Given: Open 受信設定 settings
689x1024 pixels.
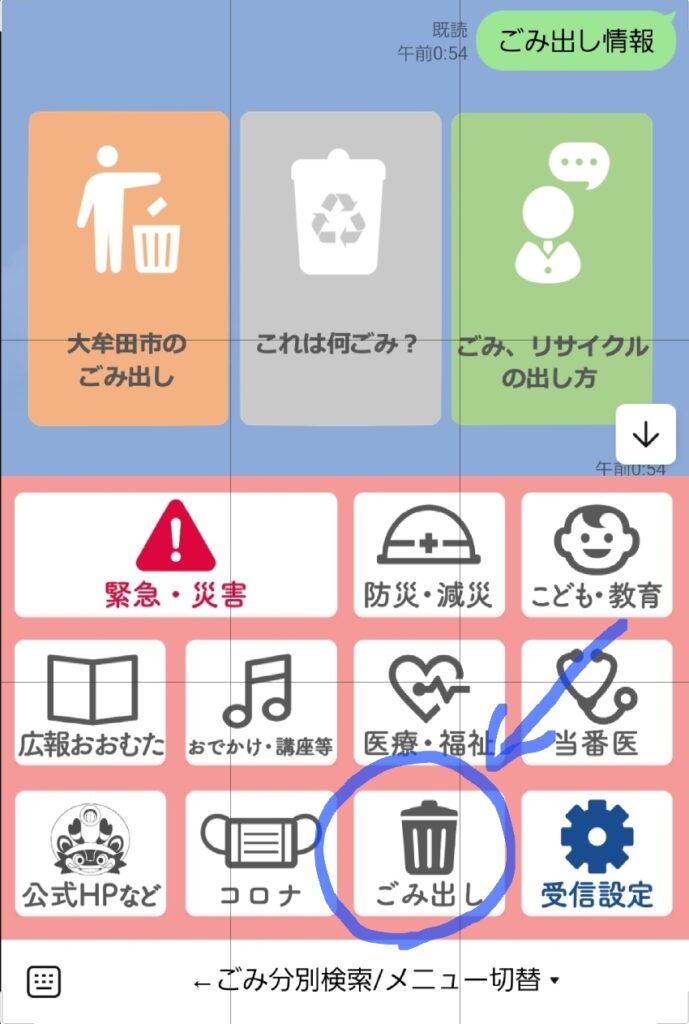Looking at the screenshot, I should click(x=597, y=851).
